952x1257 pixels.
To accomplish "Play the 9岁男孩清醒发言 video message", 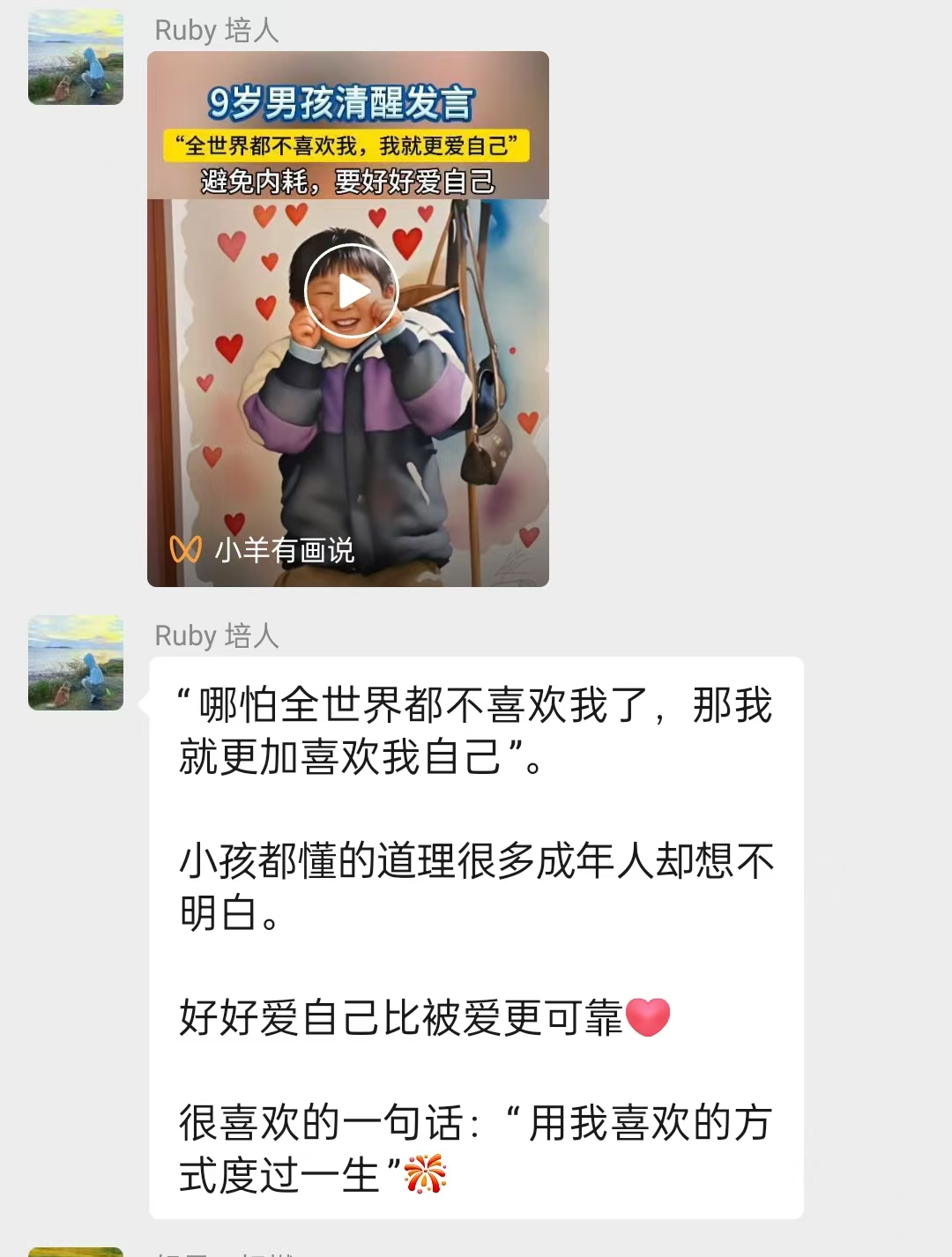I will point(351,291).
